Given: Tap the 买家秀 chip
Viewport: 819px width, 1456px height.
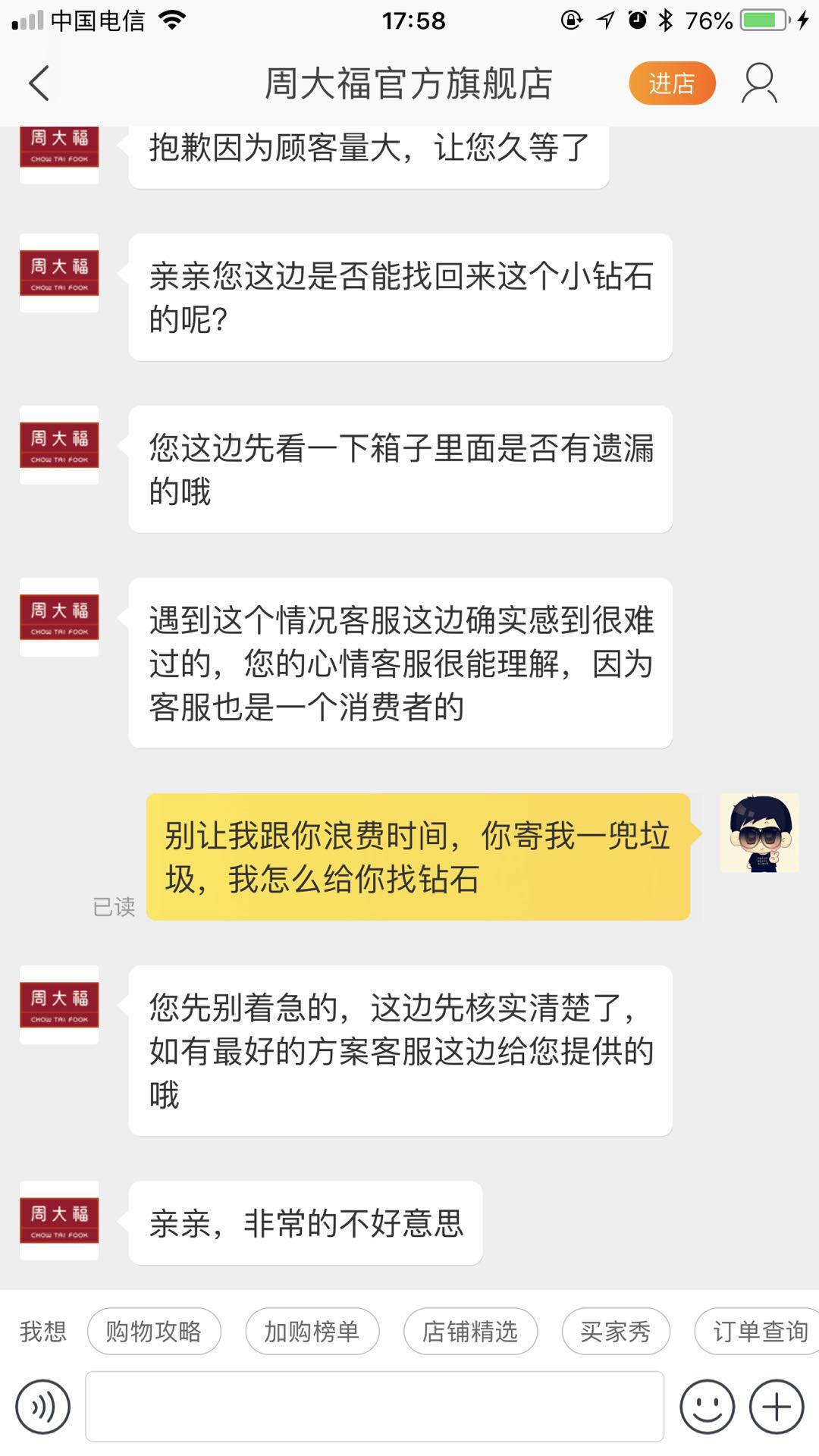Looking at the screenshot, I should click(616, 1331).
